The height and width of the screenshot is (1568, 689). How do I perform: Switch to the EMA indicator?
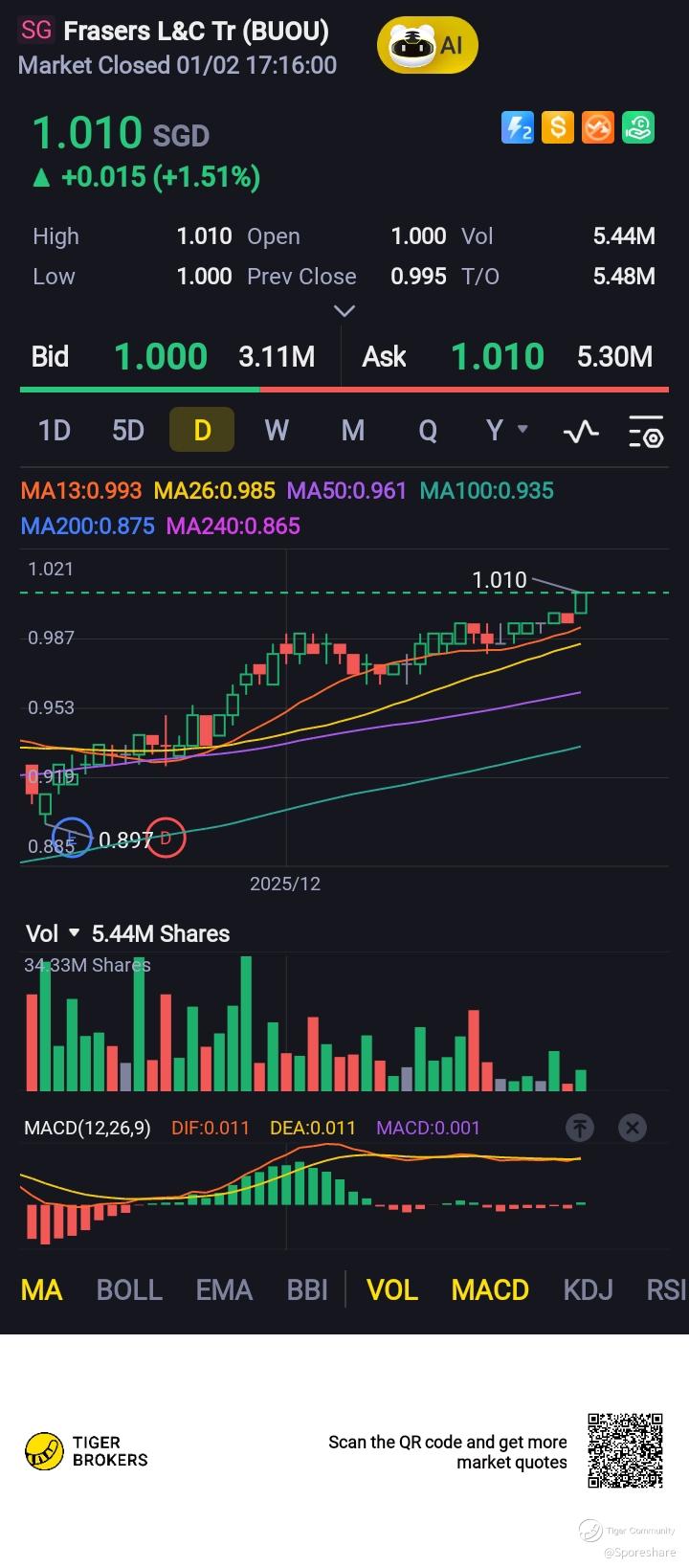(224, 1289)
